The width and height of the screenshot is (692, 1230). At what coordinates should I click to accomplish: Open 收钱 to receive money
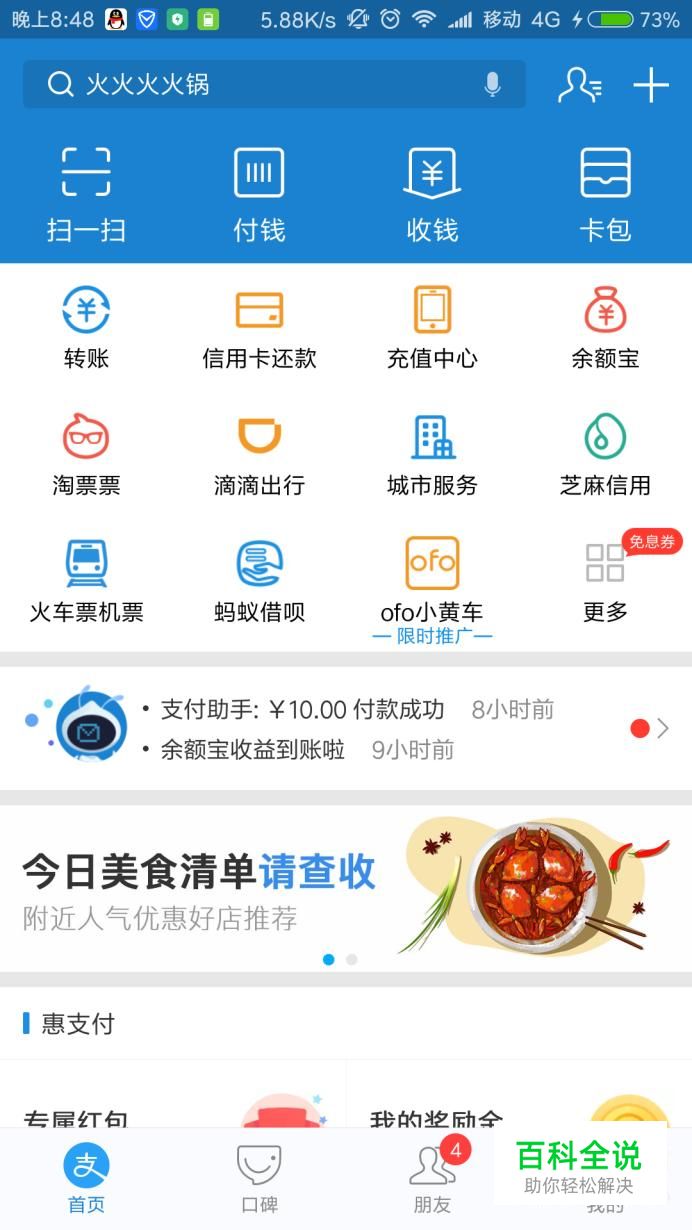click(432, 194)
